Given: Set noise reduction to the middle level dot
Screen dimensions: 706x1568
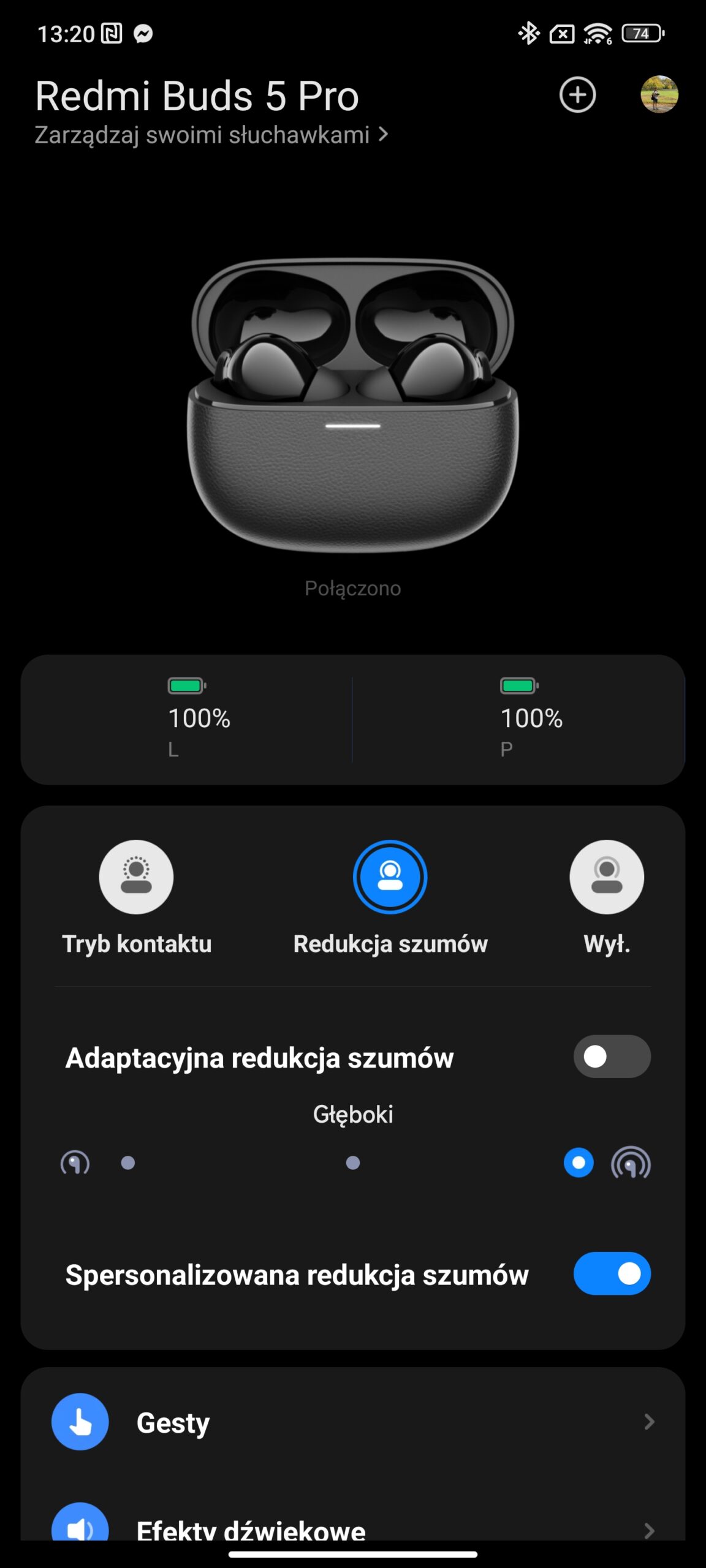Looking at the screenshot, I should click(353, 1163).
